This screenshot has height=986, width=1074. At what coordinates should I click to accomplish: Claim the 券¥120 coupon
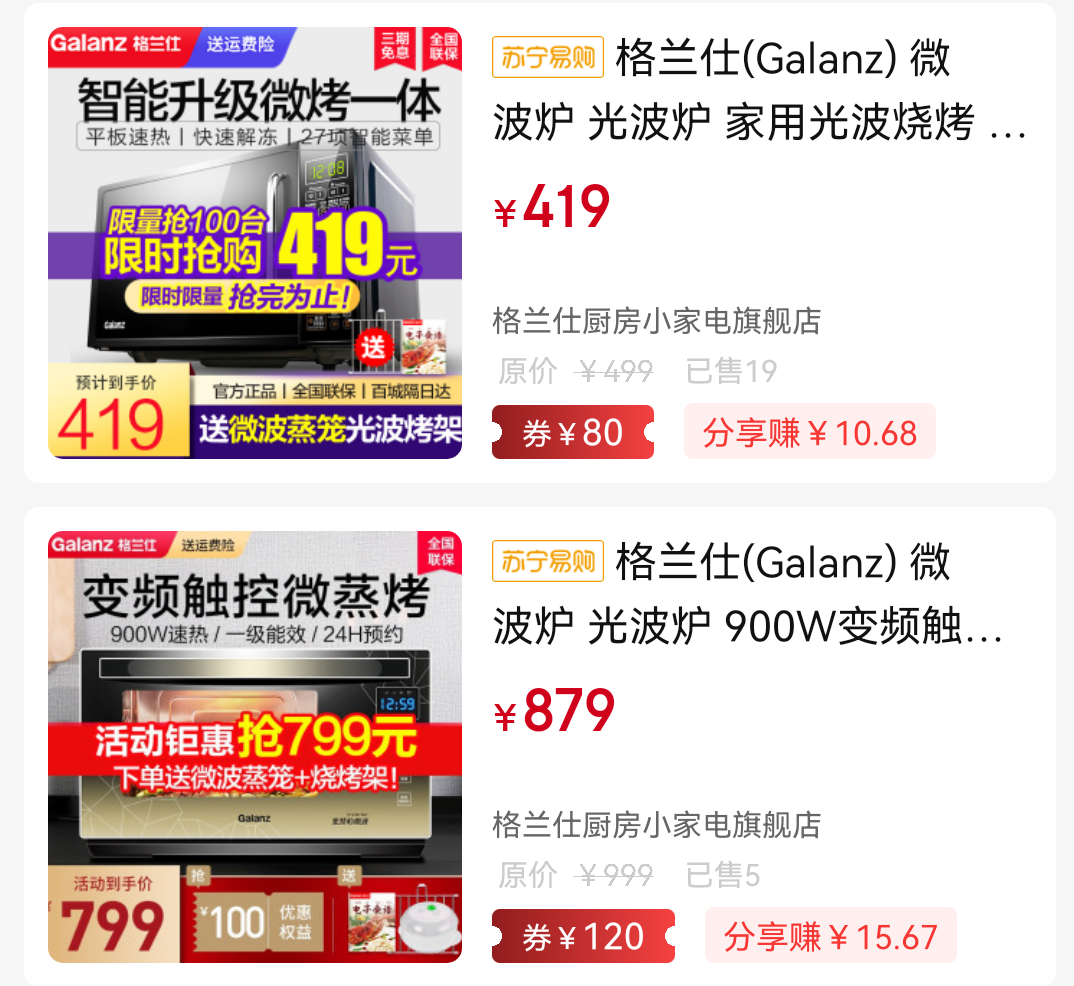pyautogui.click(x=583, y=936)
